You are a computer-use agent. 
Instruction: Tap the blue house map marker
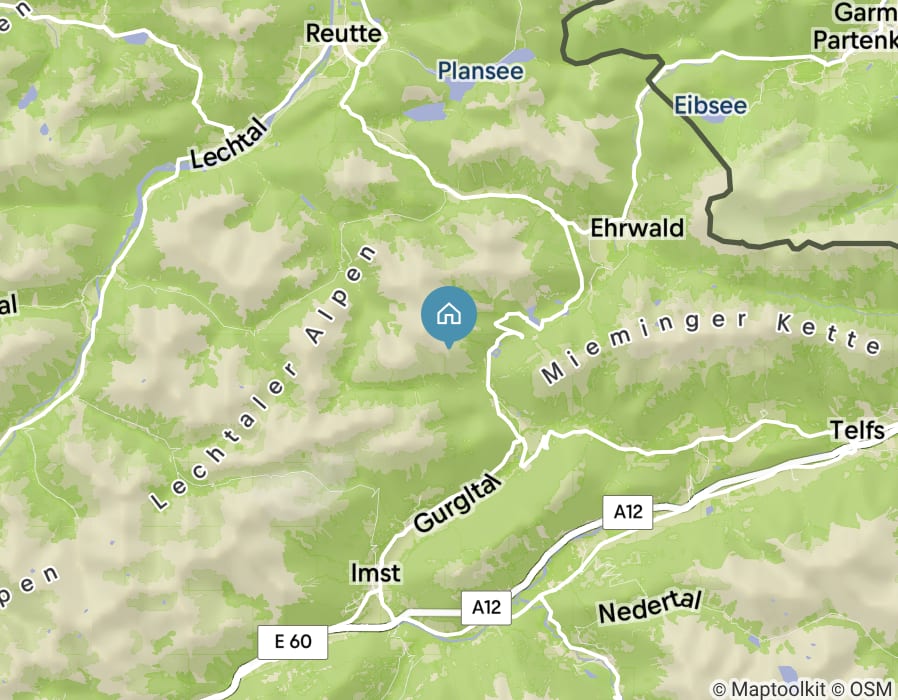click(449, 314)
